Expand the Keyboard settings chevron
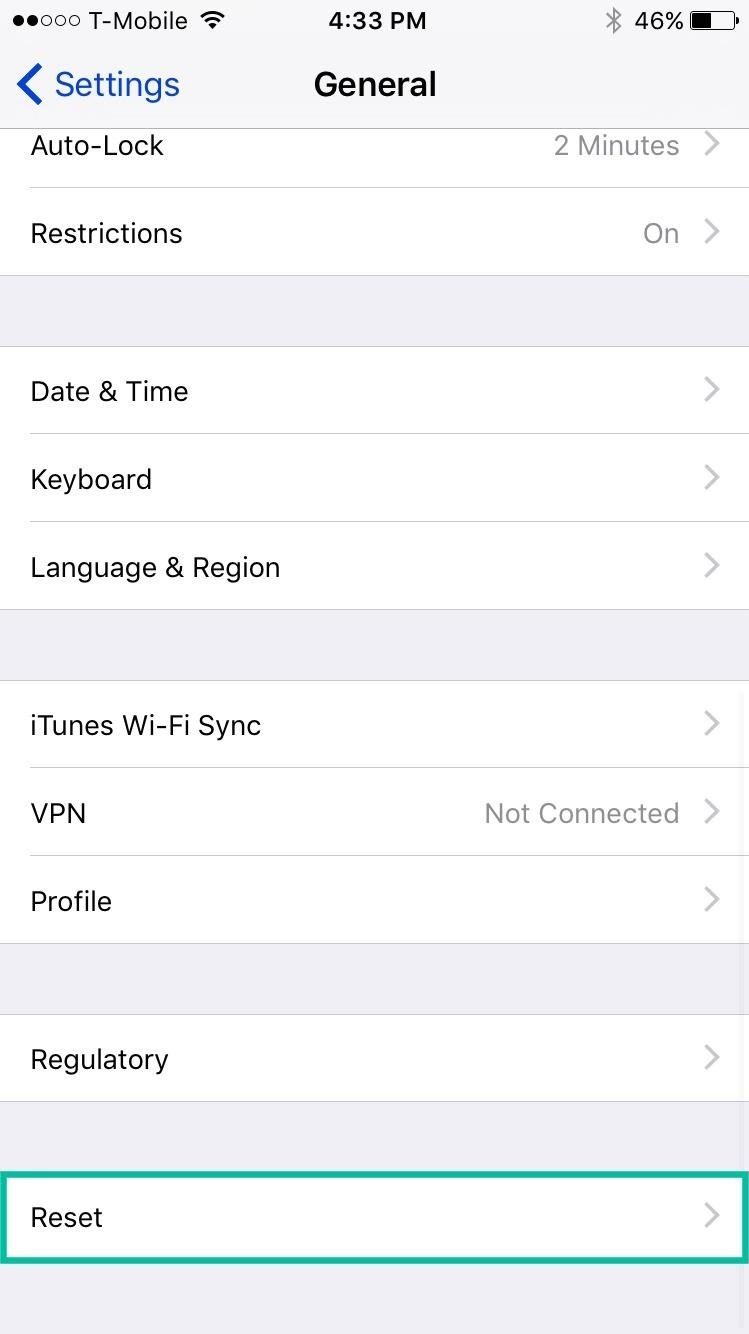This screenshot has width=749, height=1334. point(711,478)
